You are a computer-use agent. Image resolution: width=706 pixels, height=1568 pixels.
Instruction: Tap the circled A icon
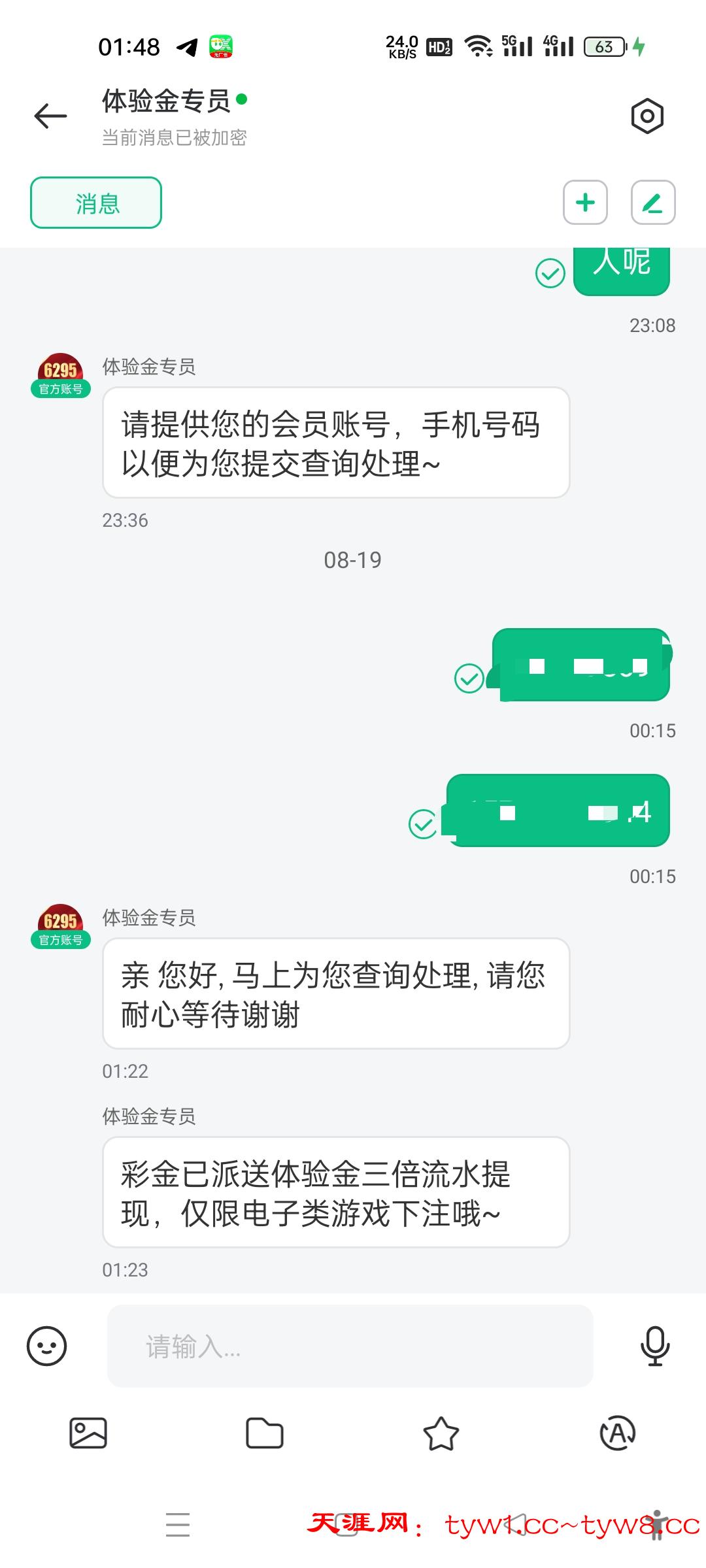(x=618, y=1433)
